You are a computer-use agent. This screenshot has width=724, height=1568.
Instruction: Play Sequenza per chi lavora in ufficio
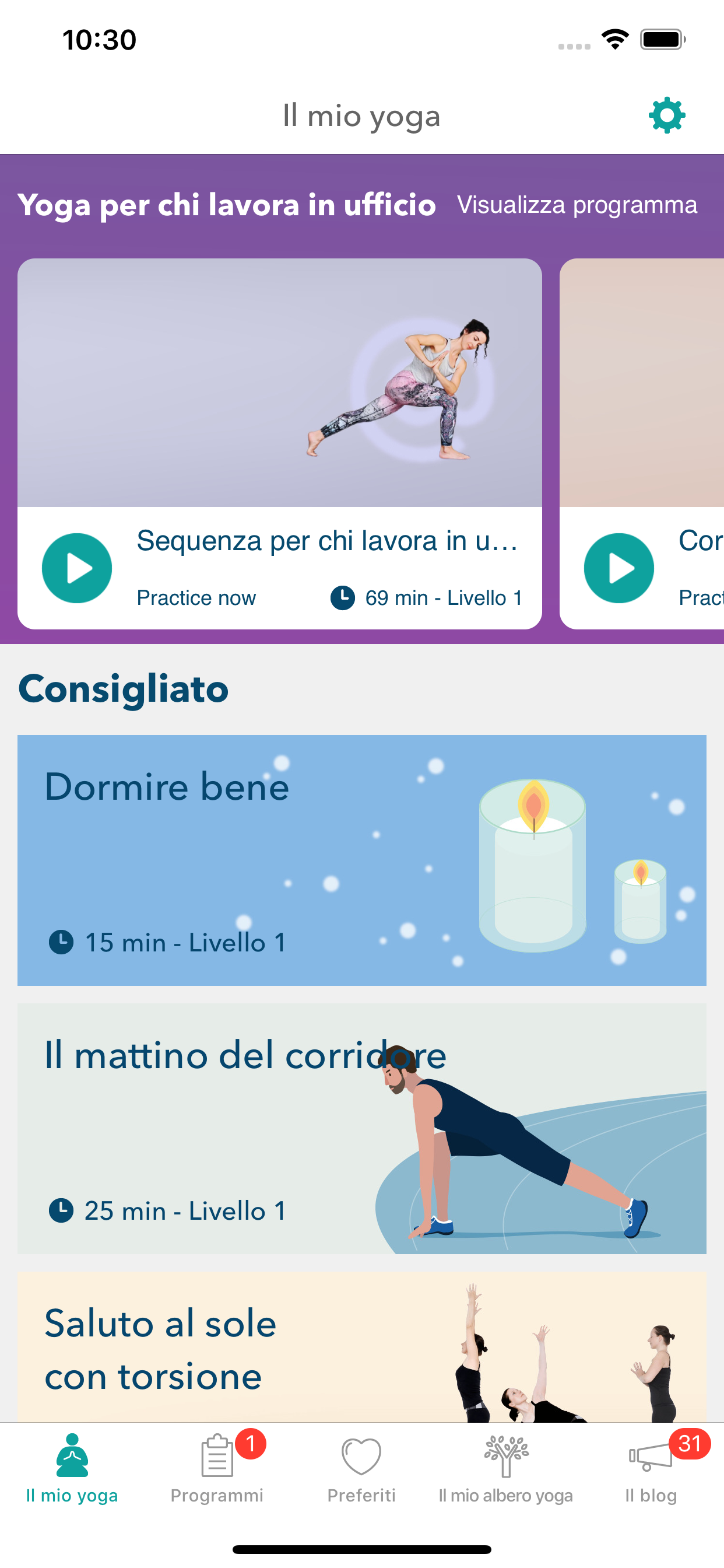point(77,568)
